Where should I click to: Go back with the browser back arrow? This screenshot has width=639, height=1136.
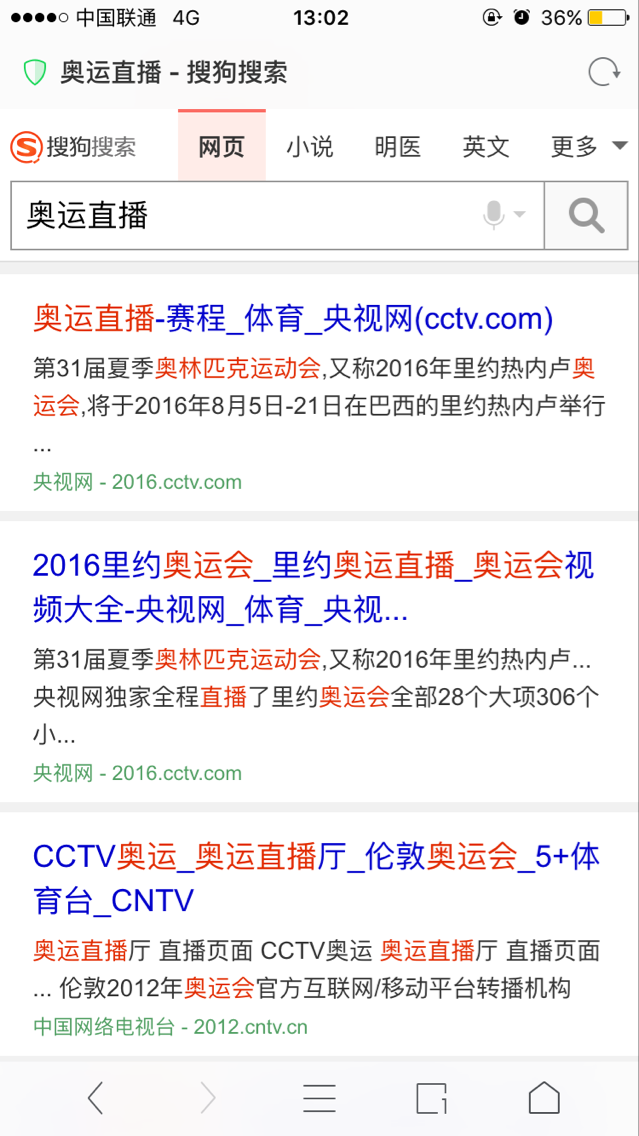(x=96, y=1098)
